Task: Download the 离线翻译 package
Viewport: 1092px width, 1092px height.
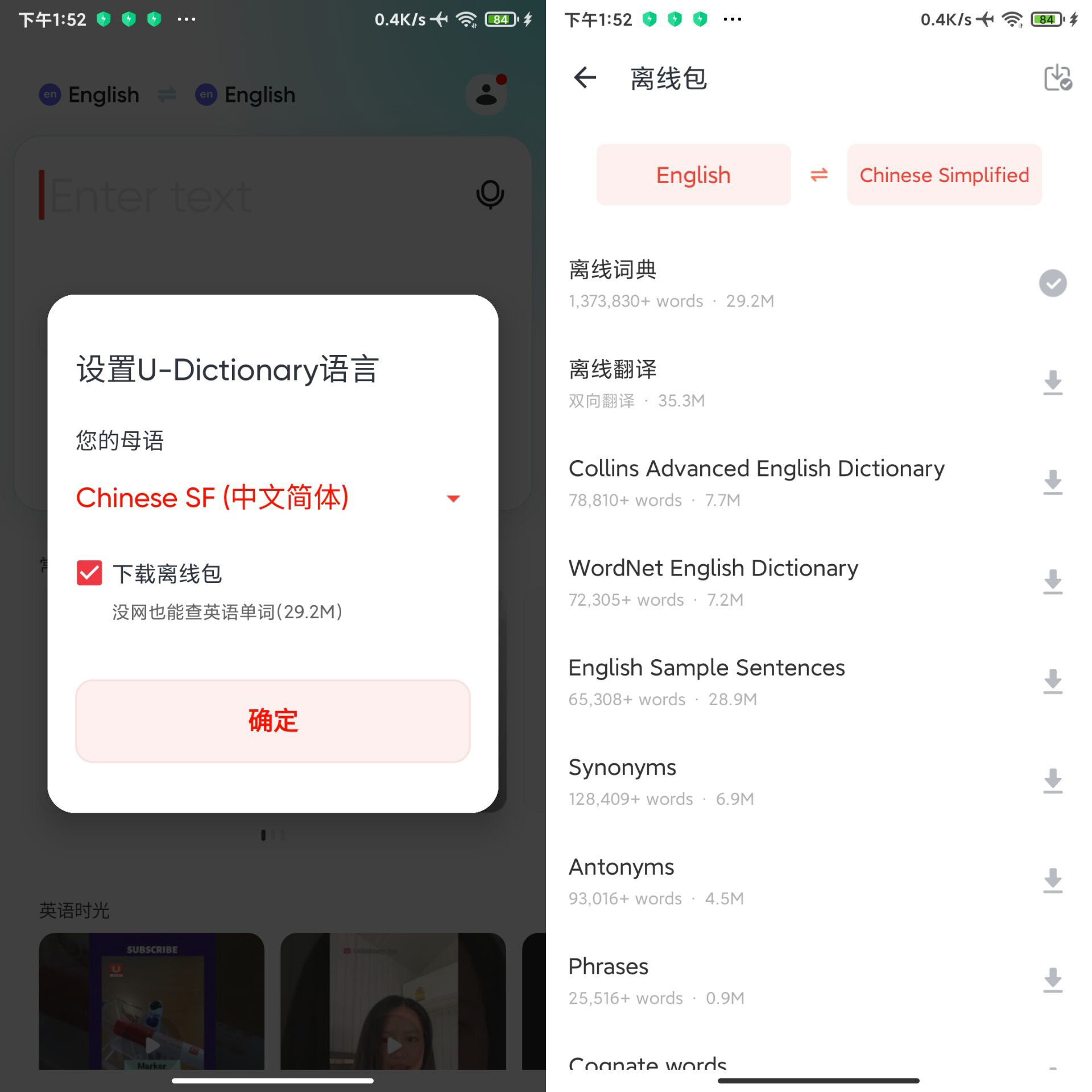Action: 1053,383
